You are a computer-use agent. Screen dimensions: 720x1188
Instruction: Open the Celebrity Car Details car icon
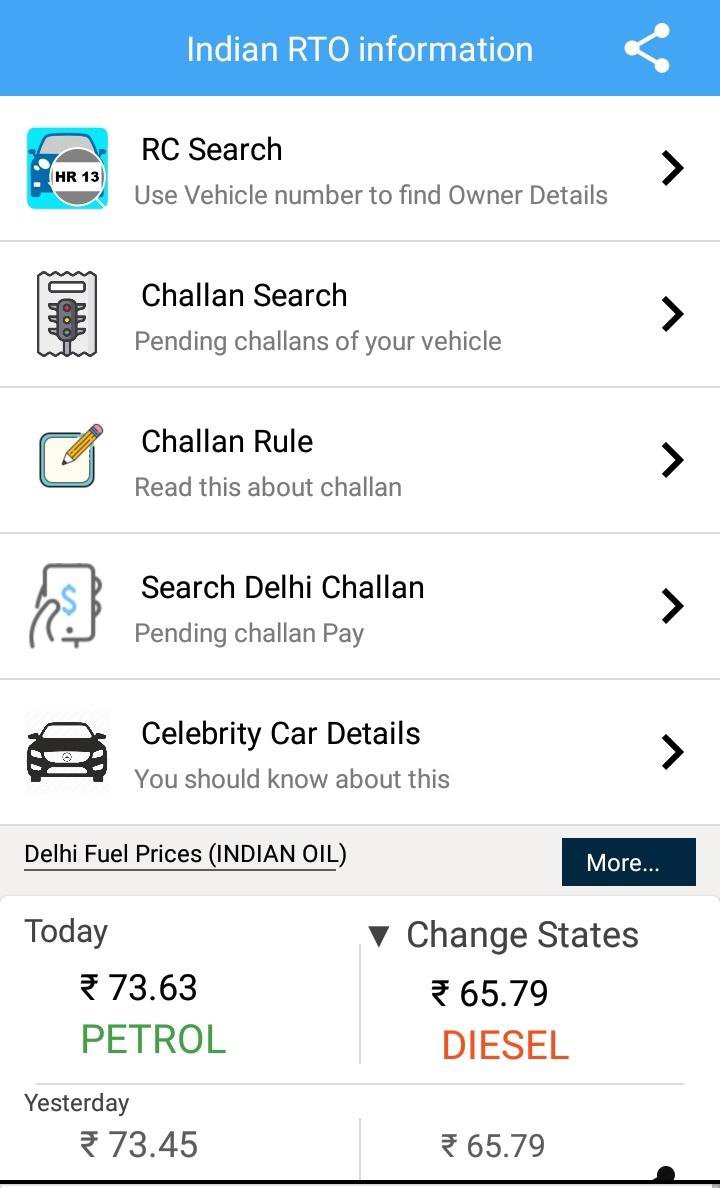pos(66,751)
